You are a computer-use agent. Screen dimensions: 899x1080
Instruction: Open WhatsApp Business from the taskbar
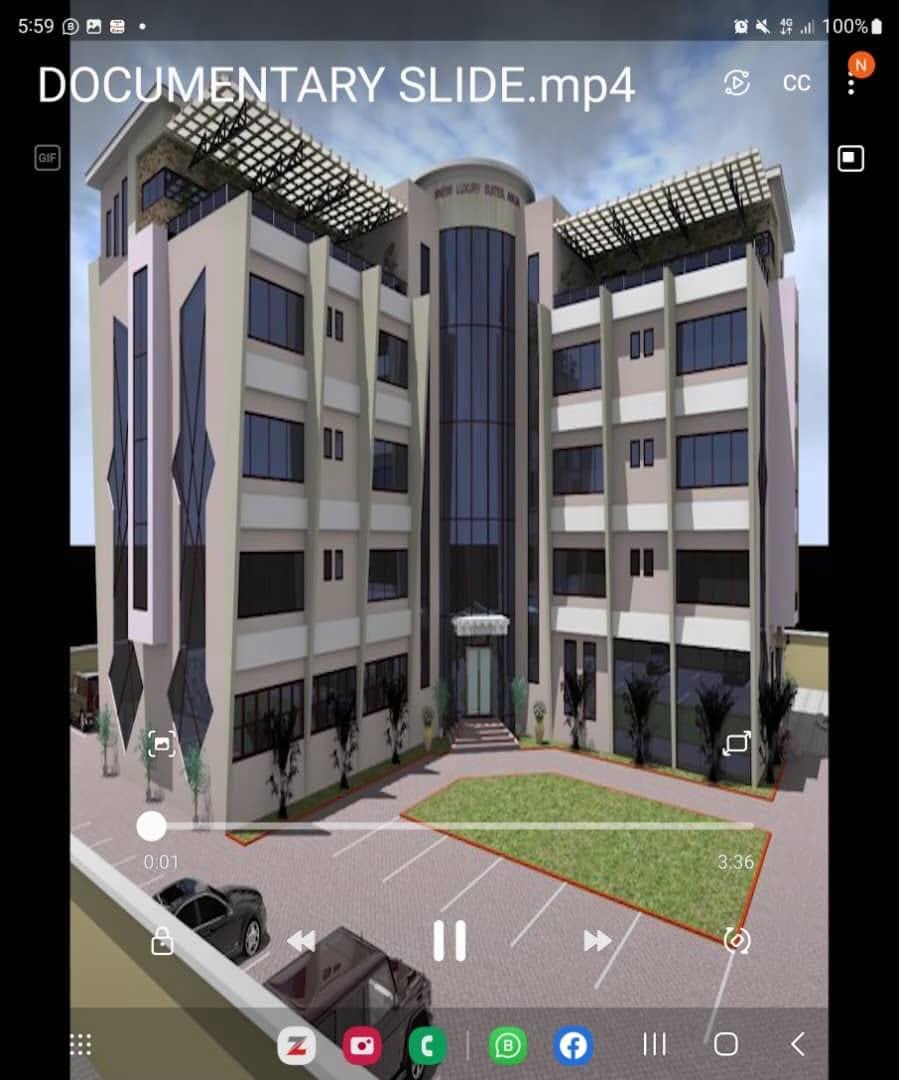click(x=508, y=1046)
